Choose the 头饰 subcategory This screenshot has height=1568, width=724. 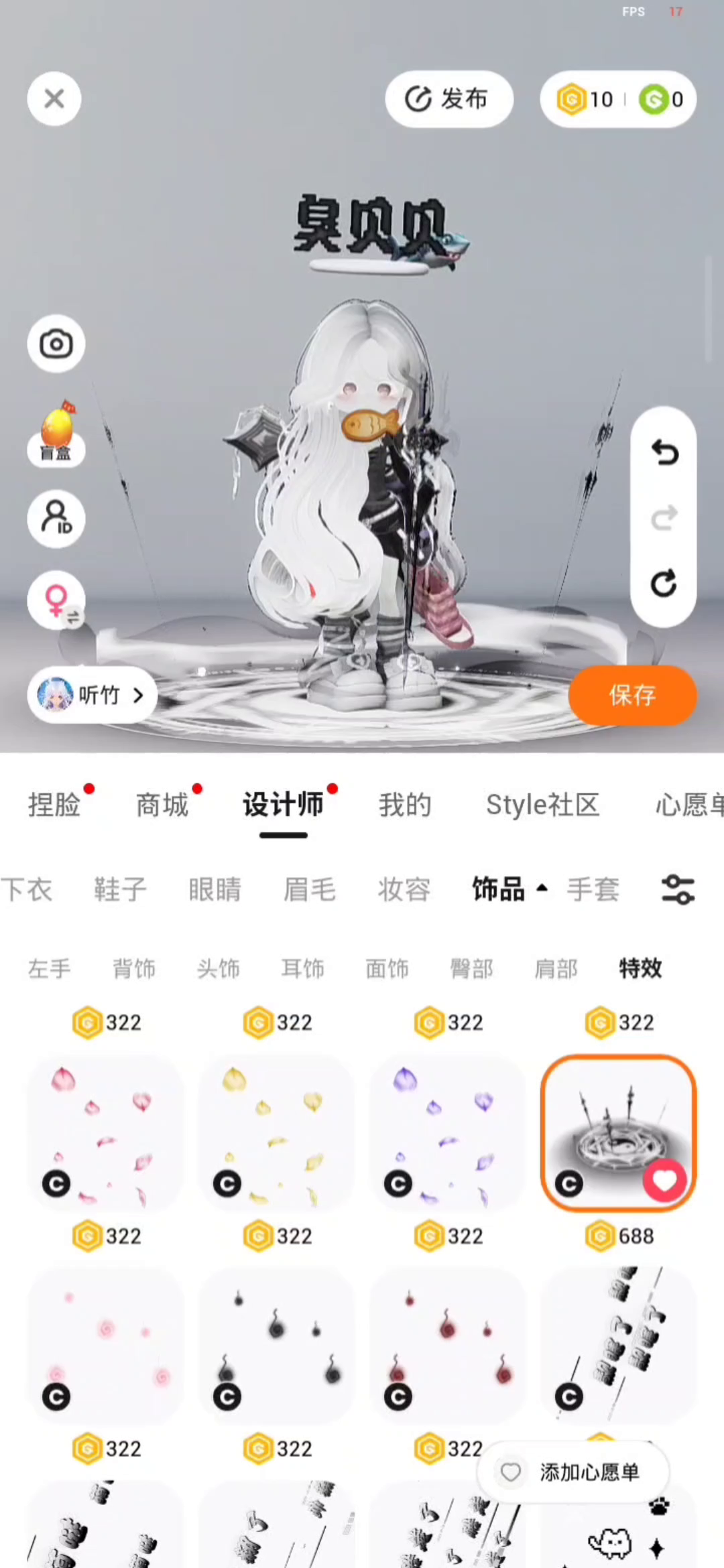219,968
